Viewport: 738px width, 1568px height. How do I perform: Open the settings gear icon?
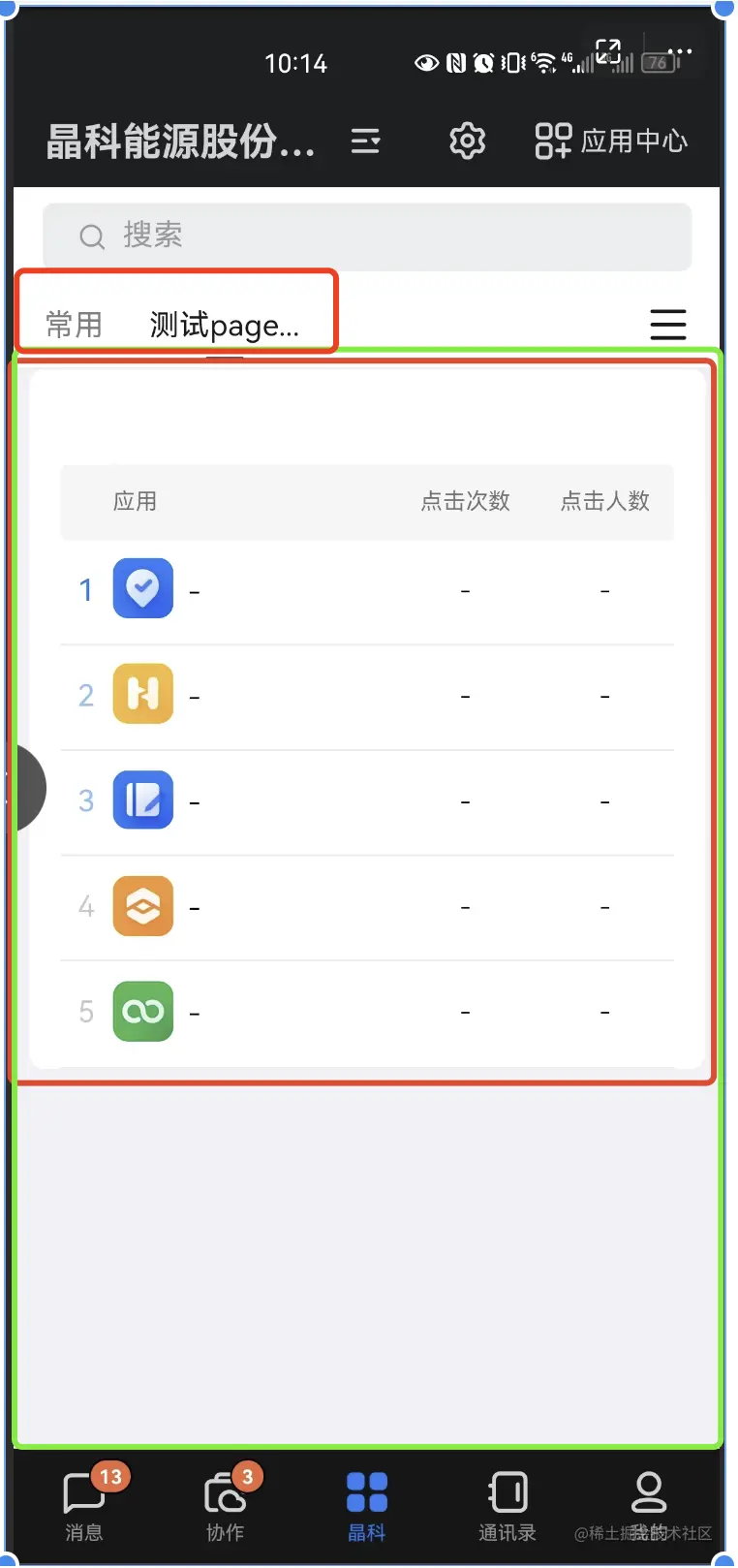click(467, 141)
